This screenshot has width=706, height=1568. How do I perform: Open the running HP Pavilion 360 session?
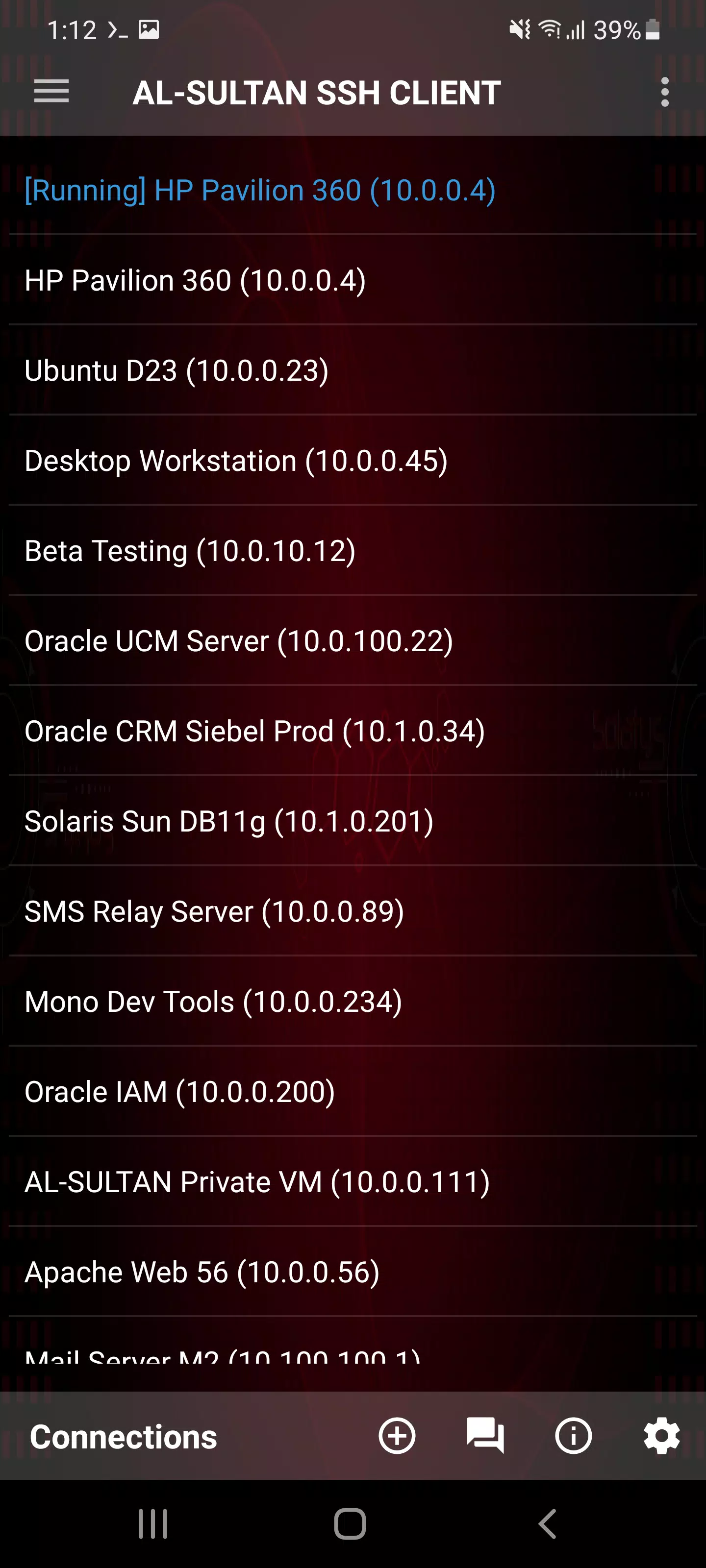pyautogui.click(x=353, y=190)
